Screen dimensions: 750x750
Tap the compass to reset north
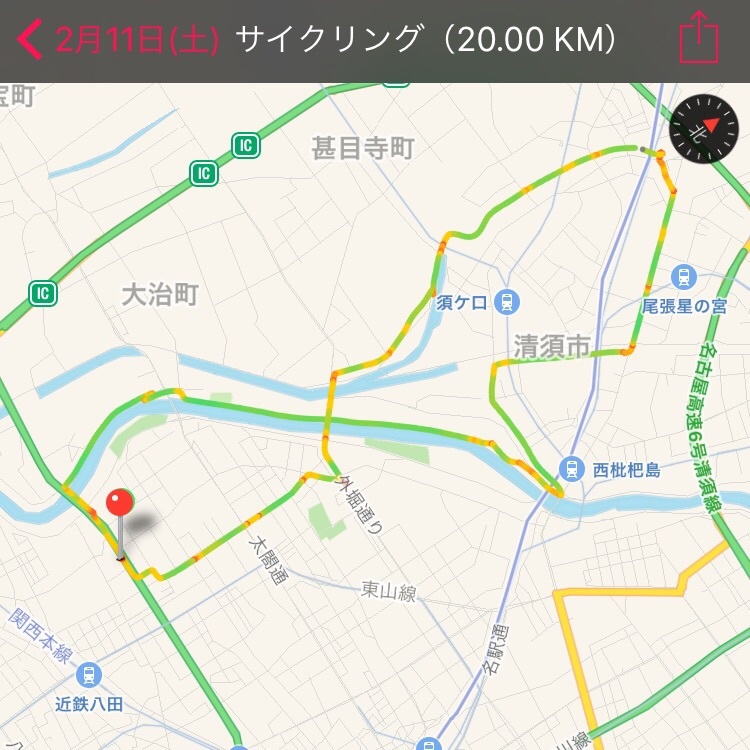(703, 130)
